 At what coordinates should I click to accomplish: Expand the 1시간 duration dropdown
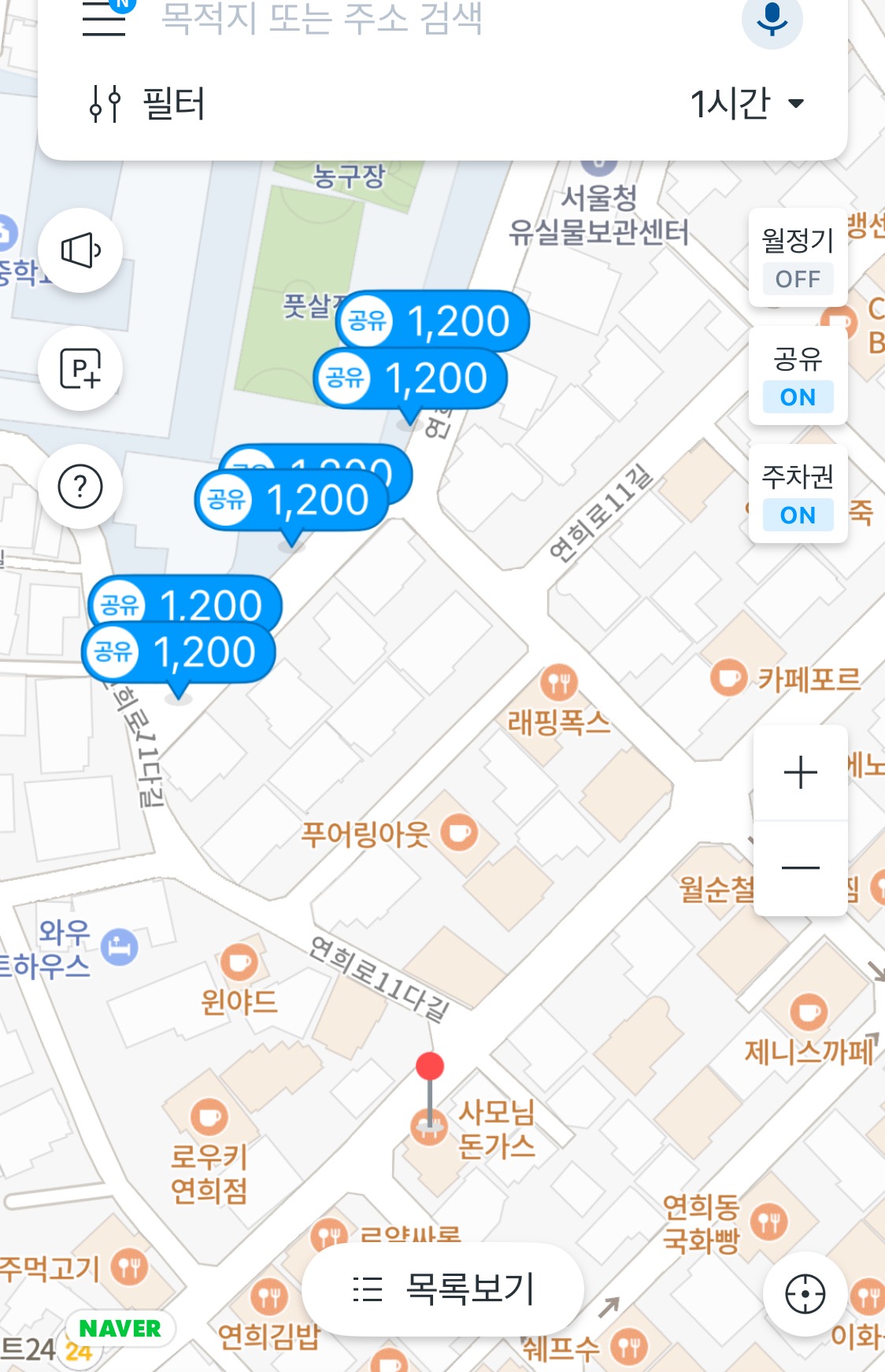746,104
